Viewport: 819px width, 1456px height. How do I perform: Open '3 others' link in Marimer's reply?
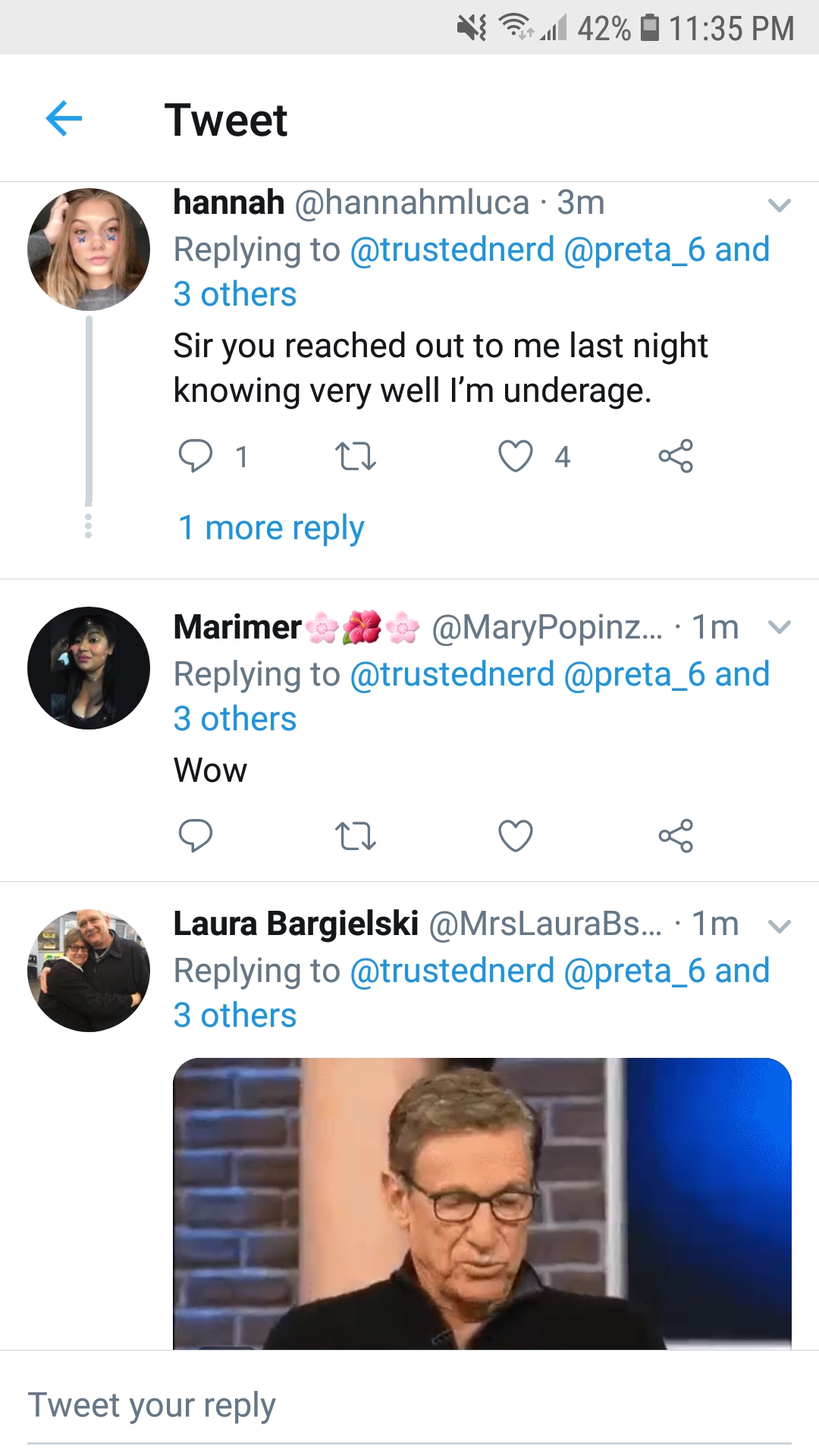pyautogui.click(x=235, y=719)
